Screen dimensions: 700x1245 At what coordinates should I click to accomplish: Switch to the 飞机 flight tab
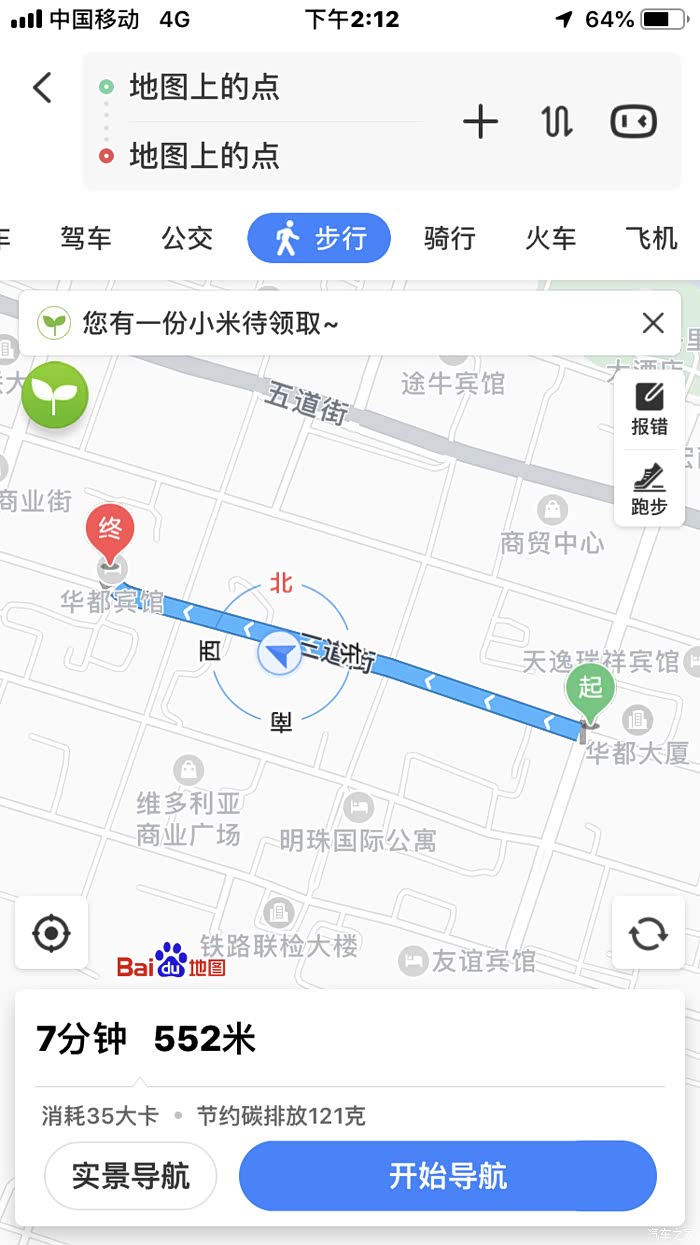coord(651,239)
